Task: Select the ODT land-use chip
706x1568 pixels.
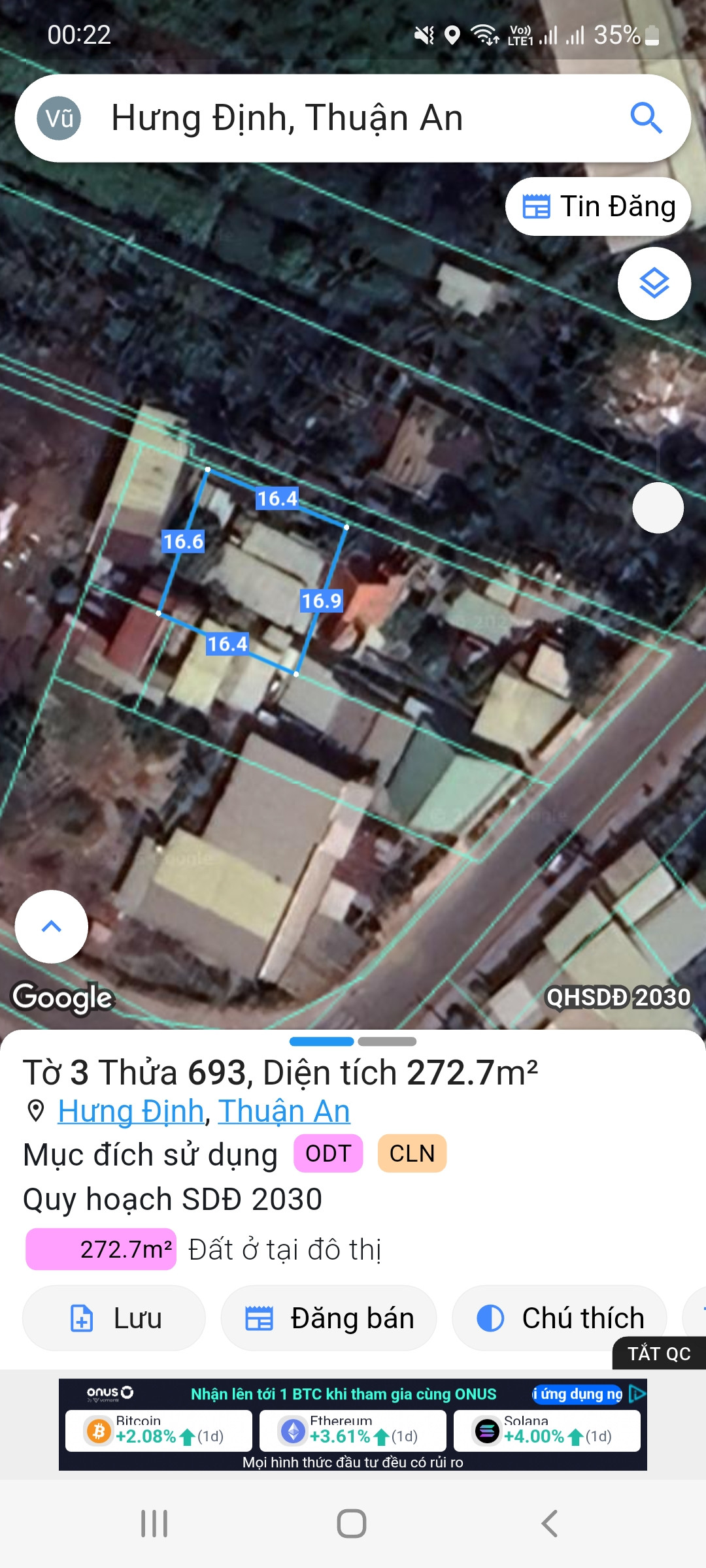Action: tap(328, 1154)
